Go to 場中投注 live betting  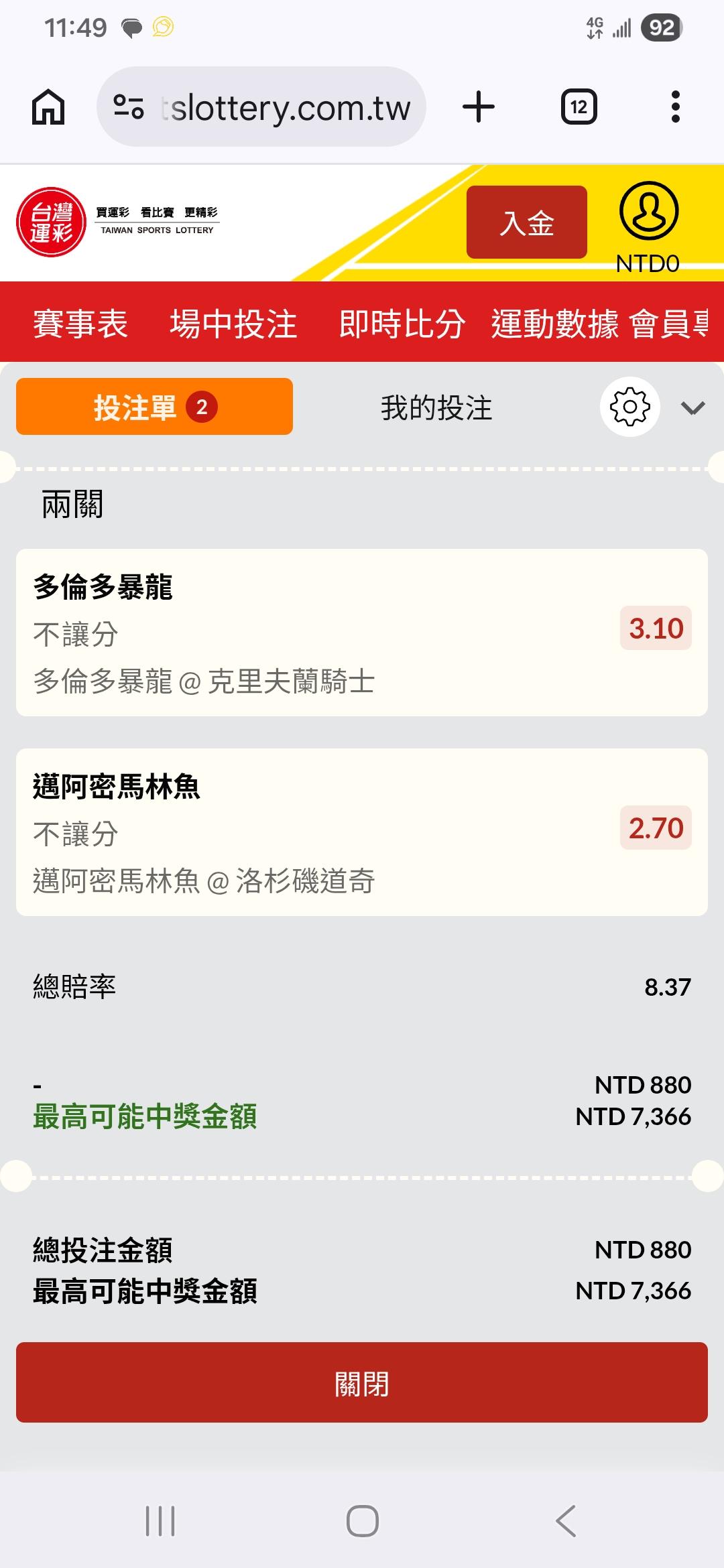(x=233, y=324)
